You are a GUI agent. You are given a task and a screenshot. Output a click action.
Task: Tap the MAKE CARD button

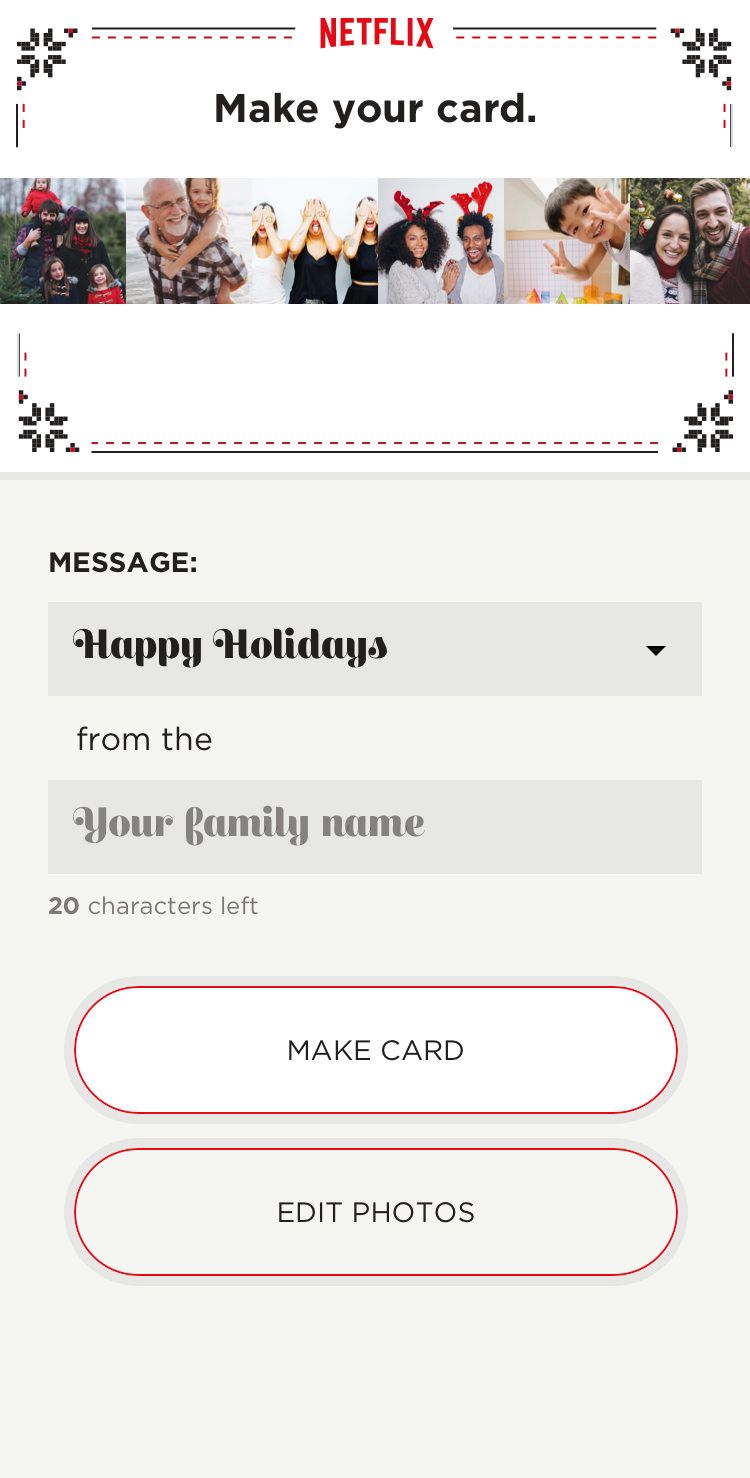point(376,1050)
